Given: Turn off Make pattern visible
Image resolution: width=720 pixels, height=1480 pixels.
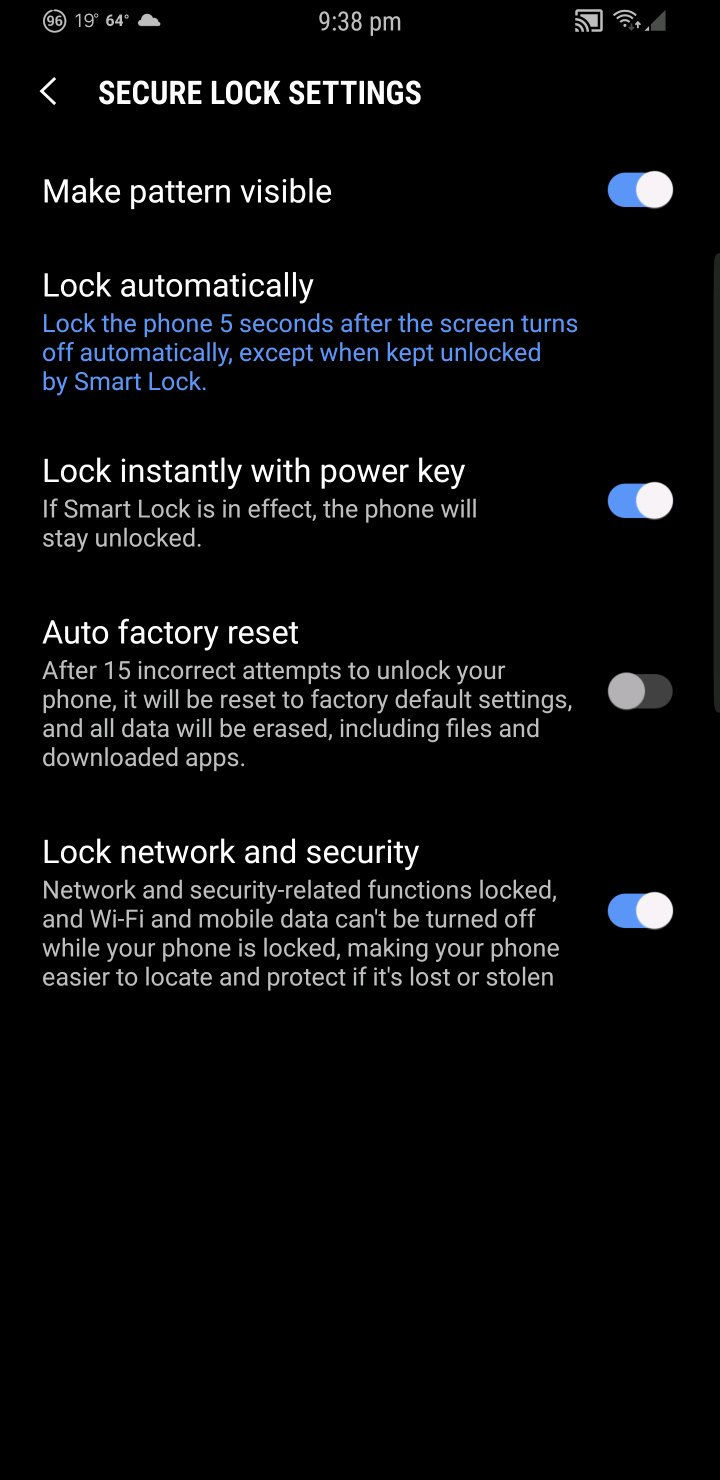Looking at the screenshot, I should coord(640,190).
